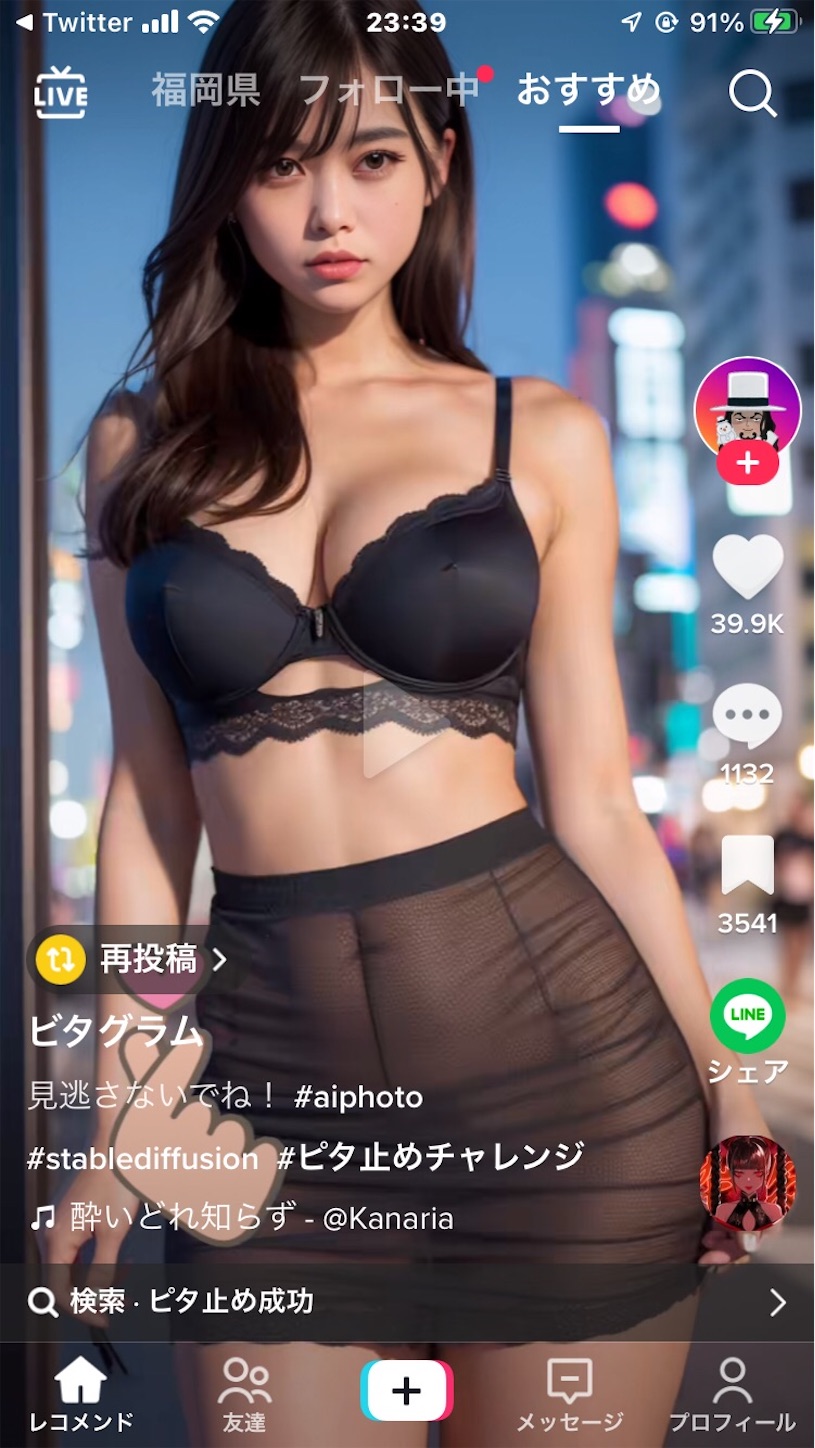
Task: Follow the creator with the plus badge
Action: 748,464
